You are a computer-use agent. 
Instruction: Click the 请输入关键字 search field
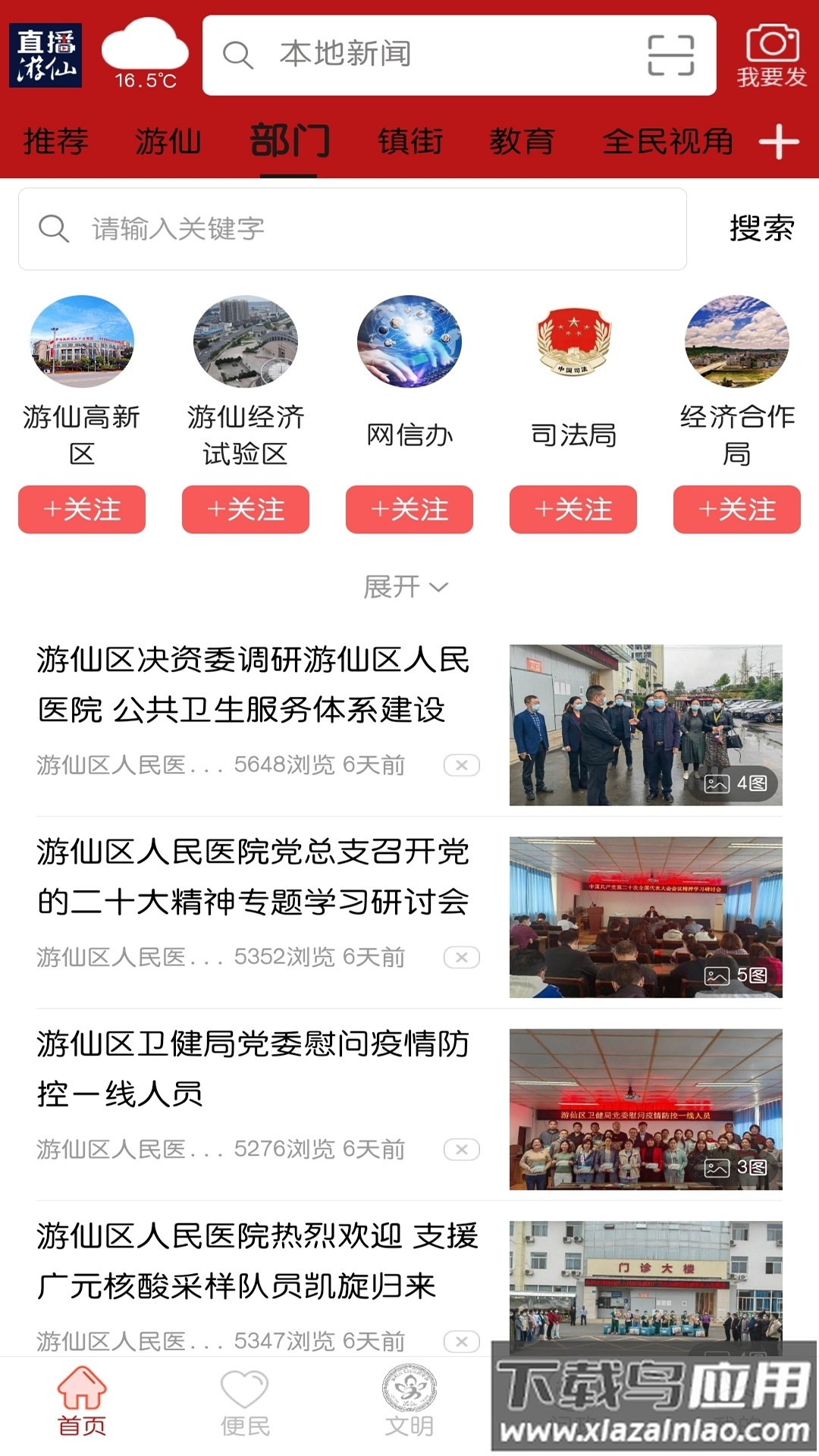[303, 227]
